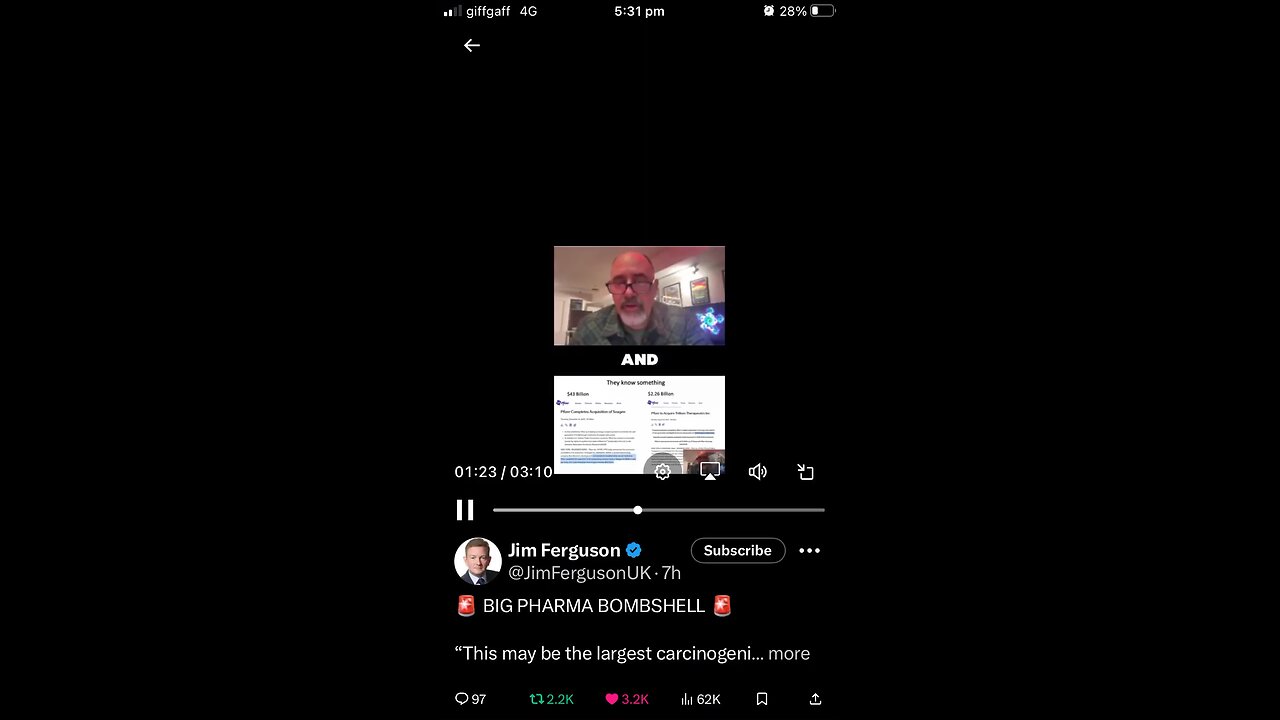1280x720 pixels.
Task: Like this post
Action: [627, 699]
